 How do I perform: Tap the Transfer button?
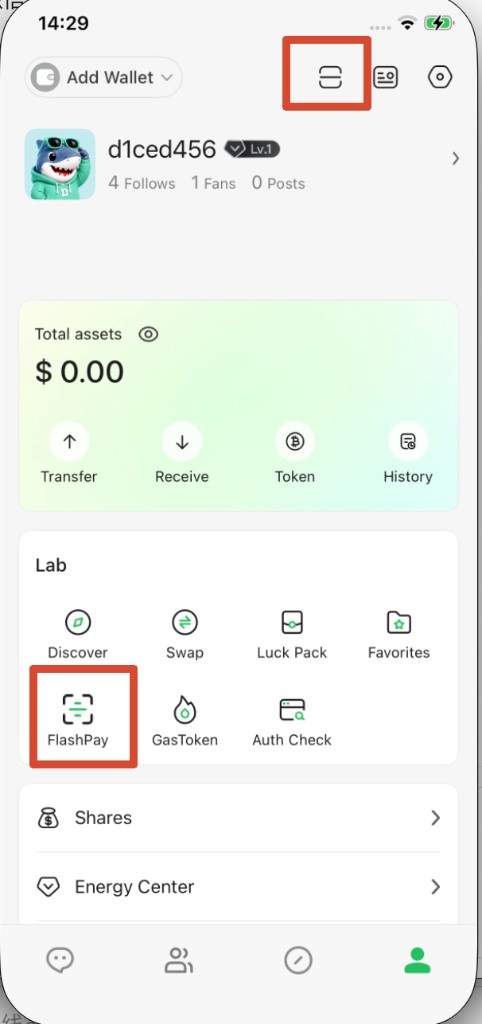tap(69, 454)
